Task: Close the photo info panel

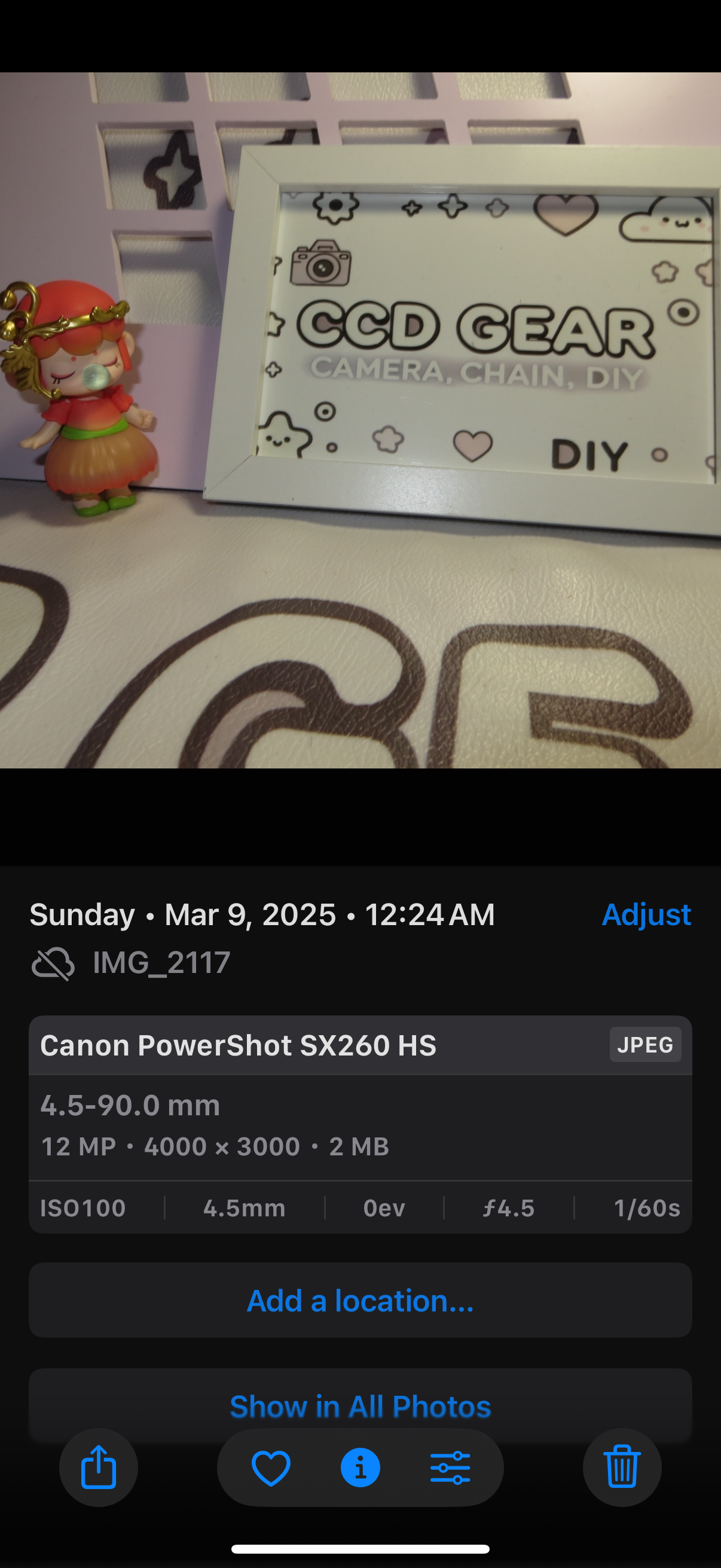Action: pyautogui.click(x=360, y=1468)
